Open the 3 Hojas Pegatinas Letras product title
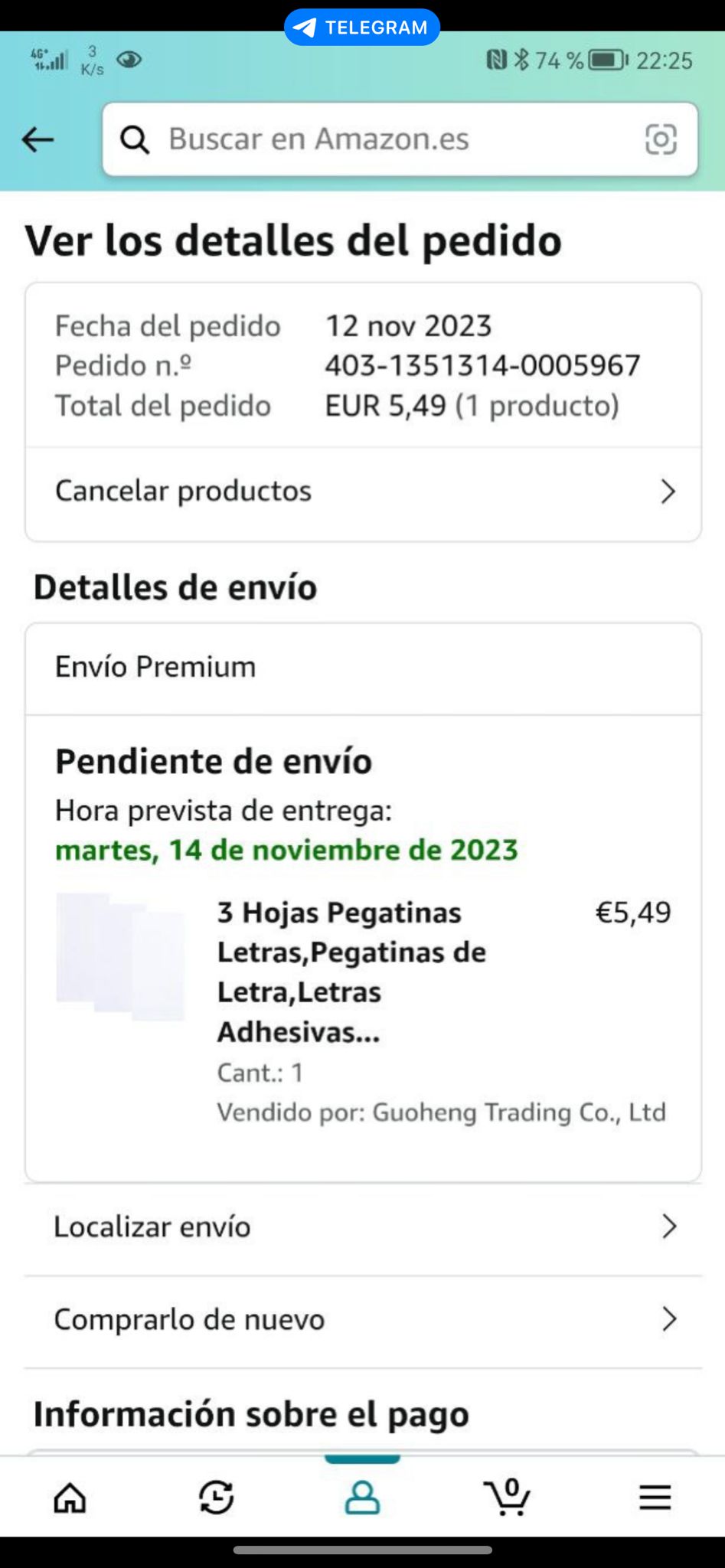The height and width of the screenshot is (1568, 725). (x=351, y=972)
